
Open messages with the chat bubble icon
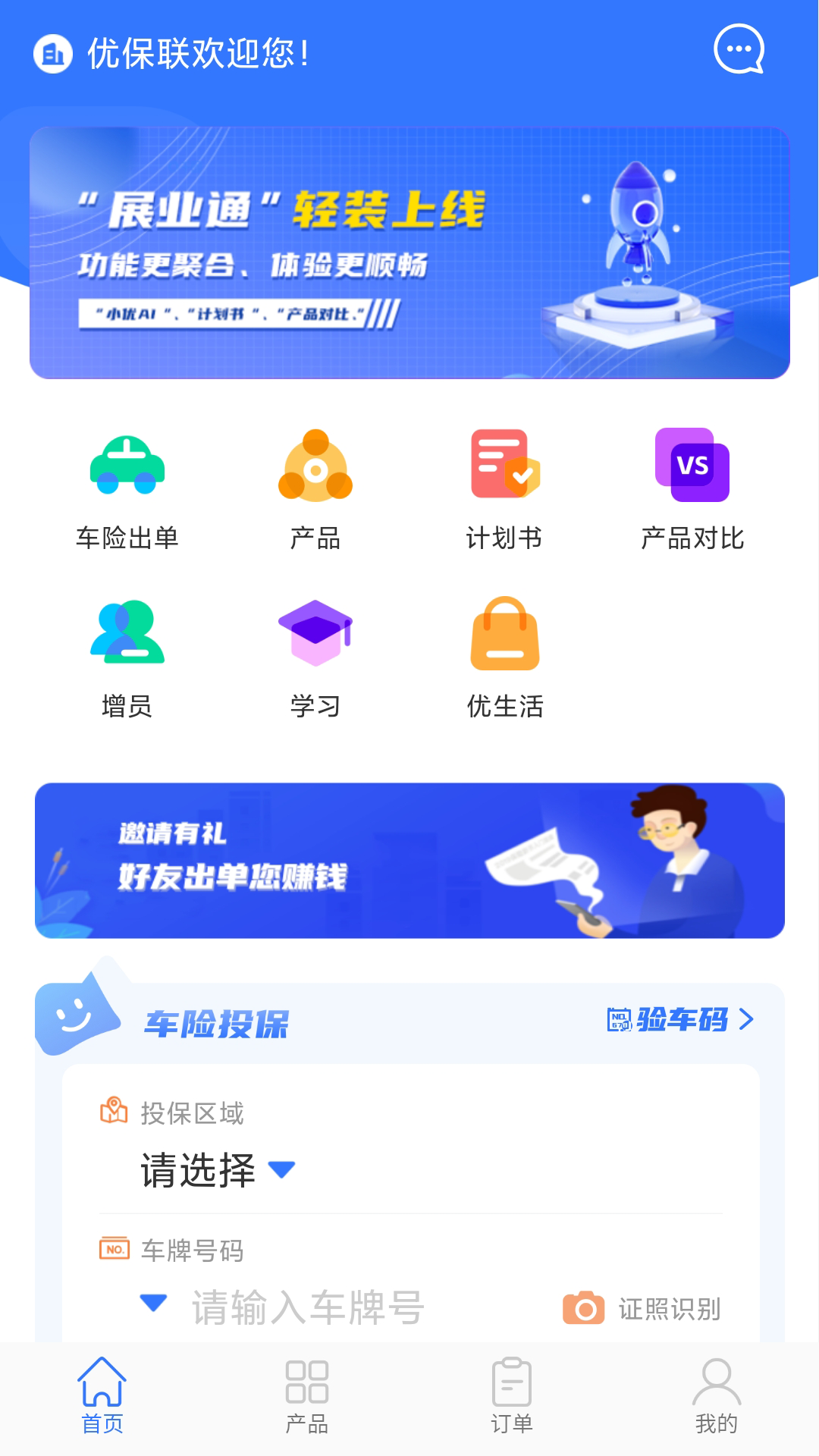click(739, 51)
